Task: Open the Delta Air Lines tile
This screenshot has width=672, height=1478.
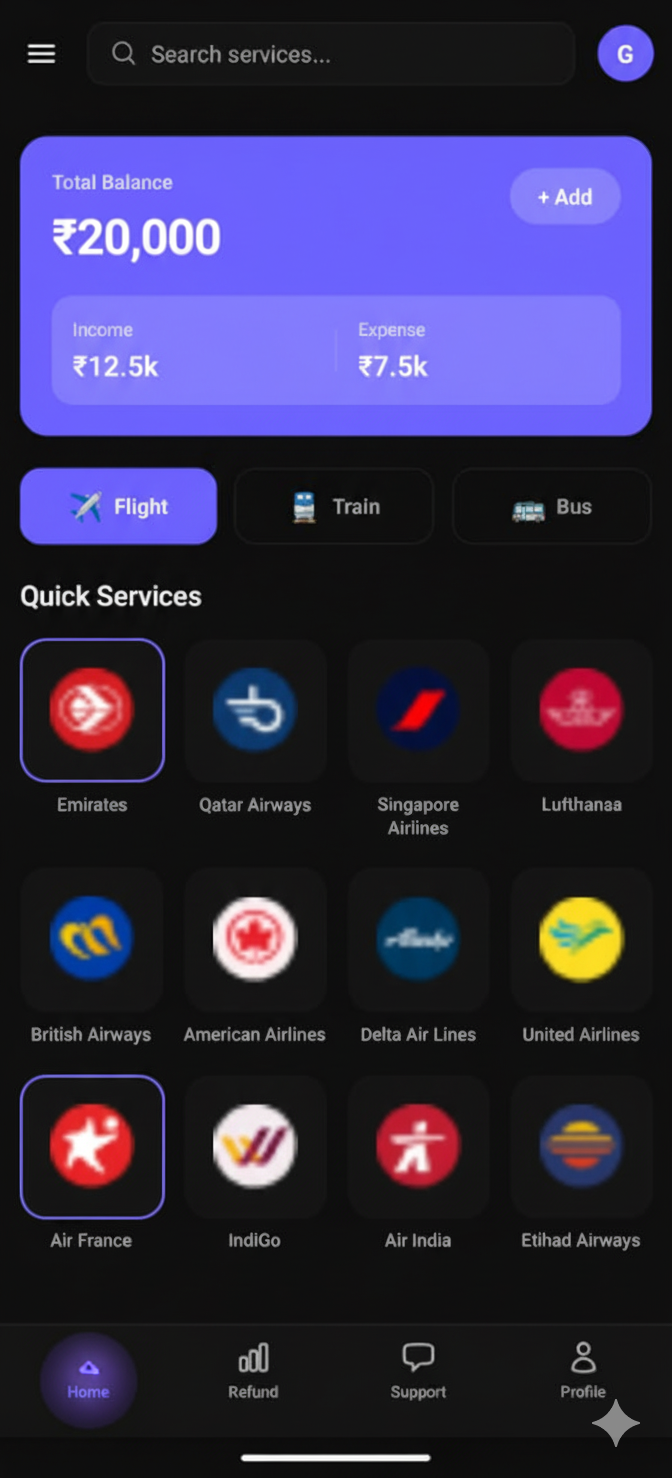Action: pos(418,938)
